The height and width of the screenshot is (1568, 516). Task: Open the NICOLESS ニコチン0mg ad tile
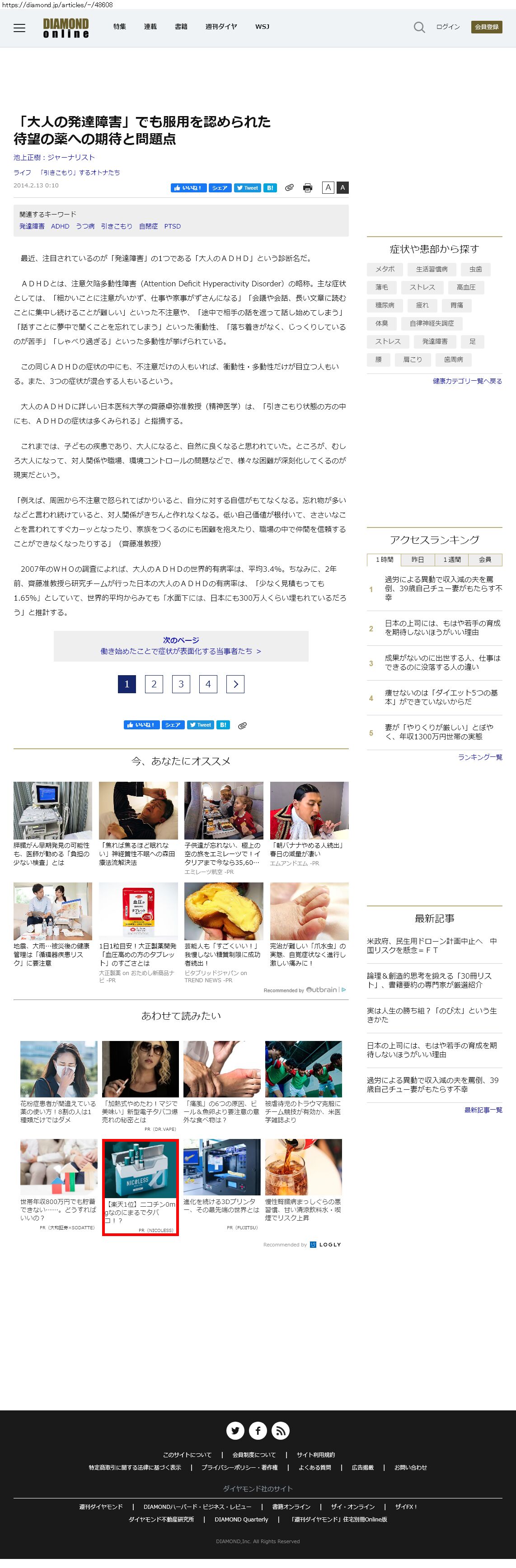coord(140,1187)
